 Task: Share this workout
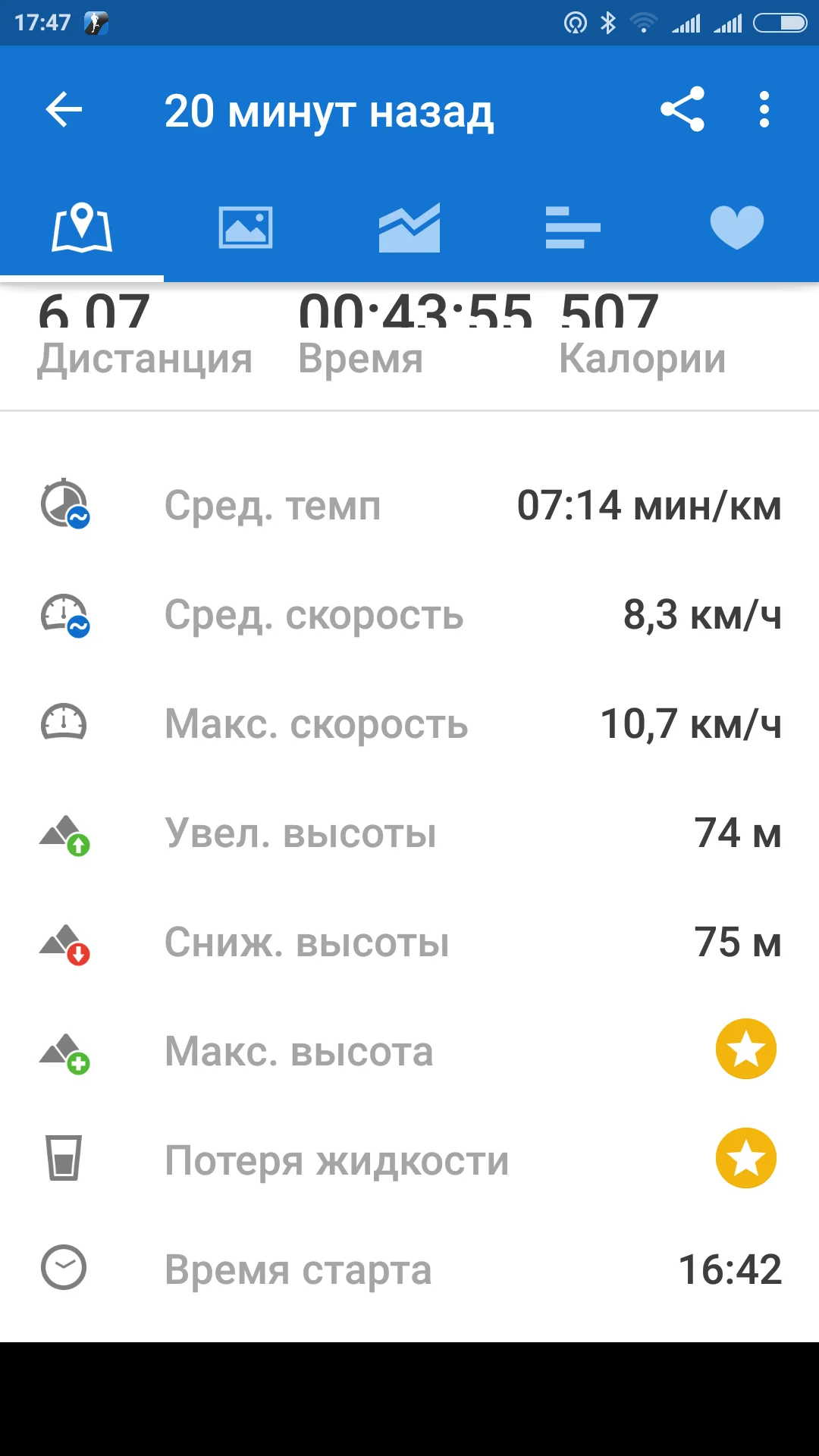[x=682, y=111]
